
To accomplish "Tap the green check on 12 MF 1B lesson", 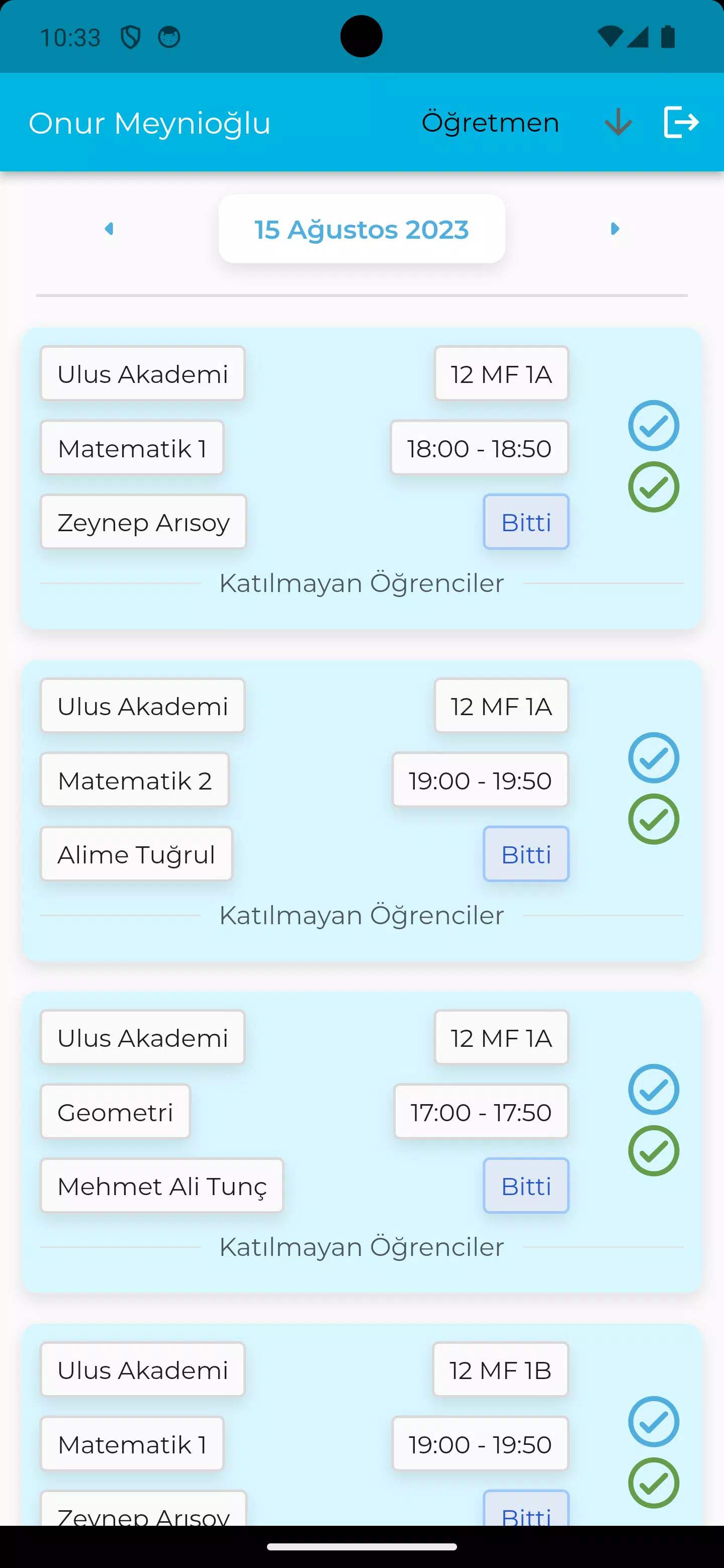I will (x=654, y=1484).
